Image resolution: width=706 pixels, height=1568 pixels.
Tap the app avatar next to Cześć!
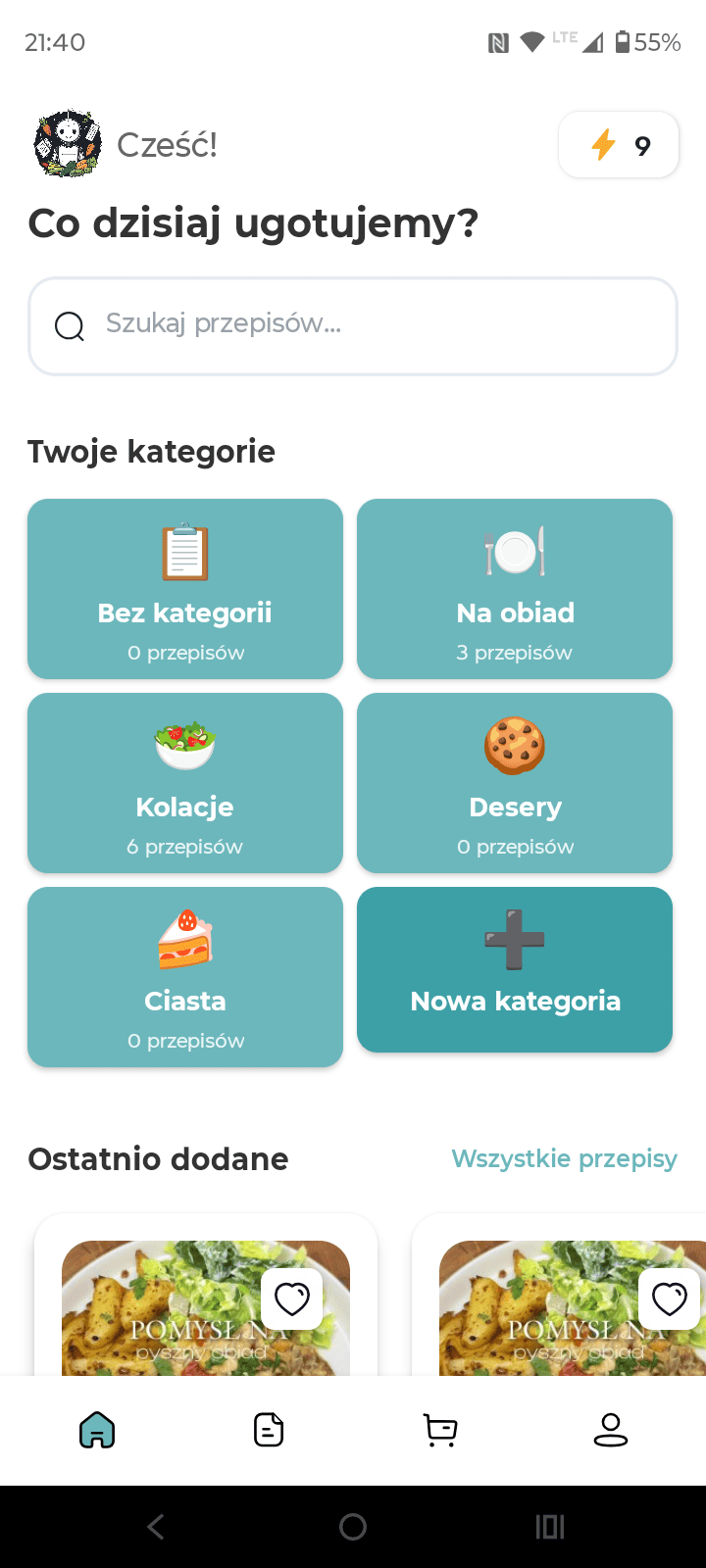(x=66, y=143)
